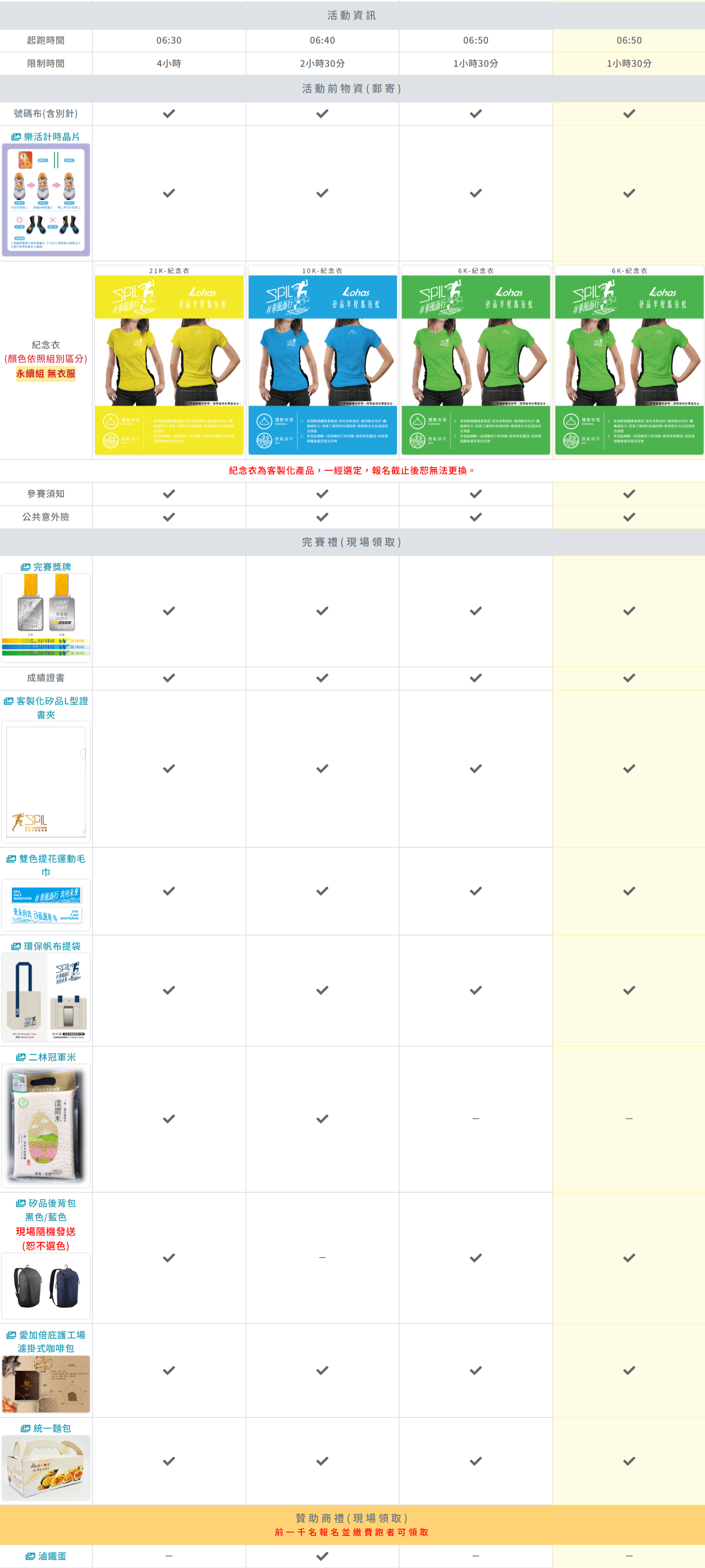View the 二林冠軍米 rice link
Screen dimensions: 705x1568
point(46,1057)
